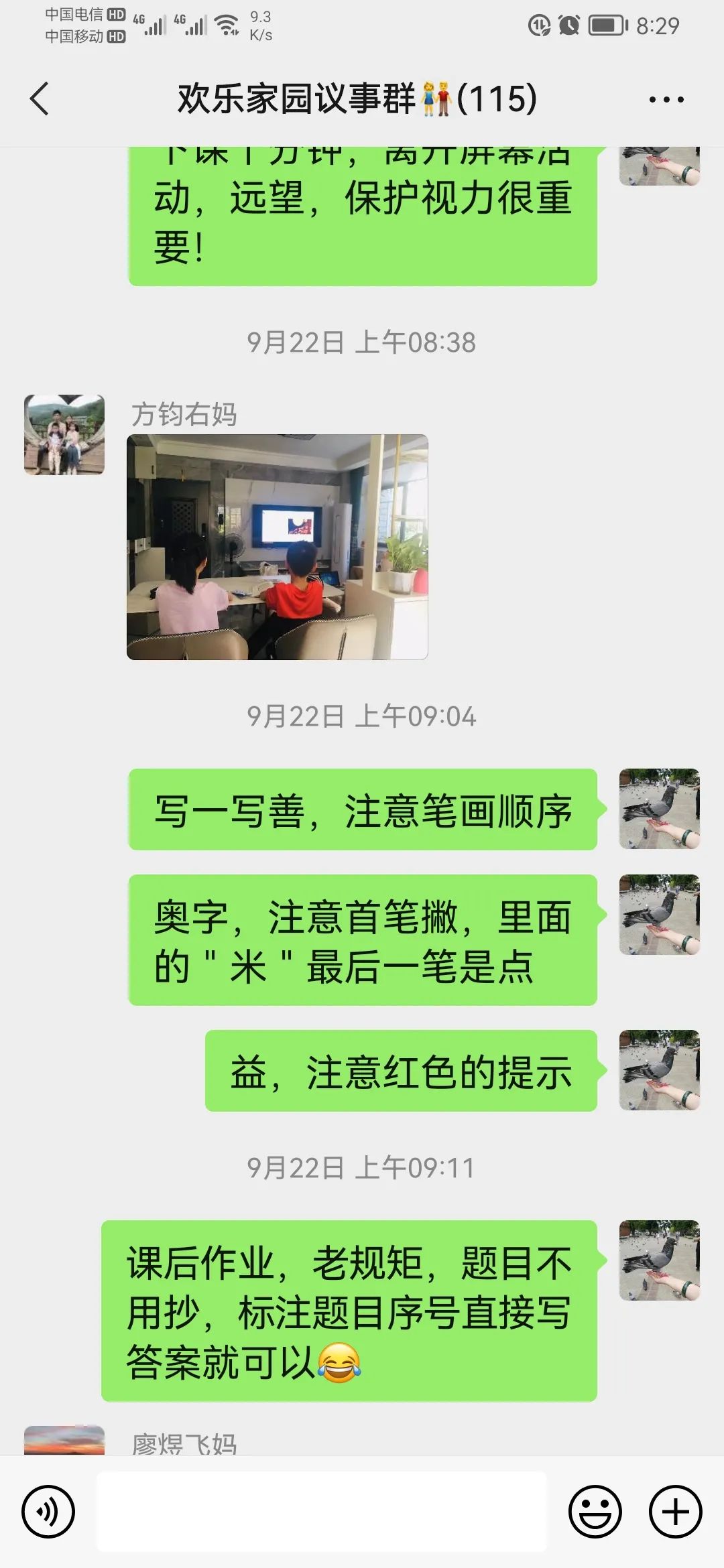Open the plus attachment menu
Image resolution: width=724 pixels, height=1568 pixels.
[x=676, y=1512]
